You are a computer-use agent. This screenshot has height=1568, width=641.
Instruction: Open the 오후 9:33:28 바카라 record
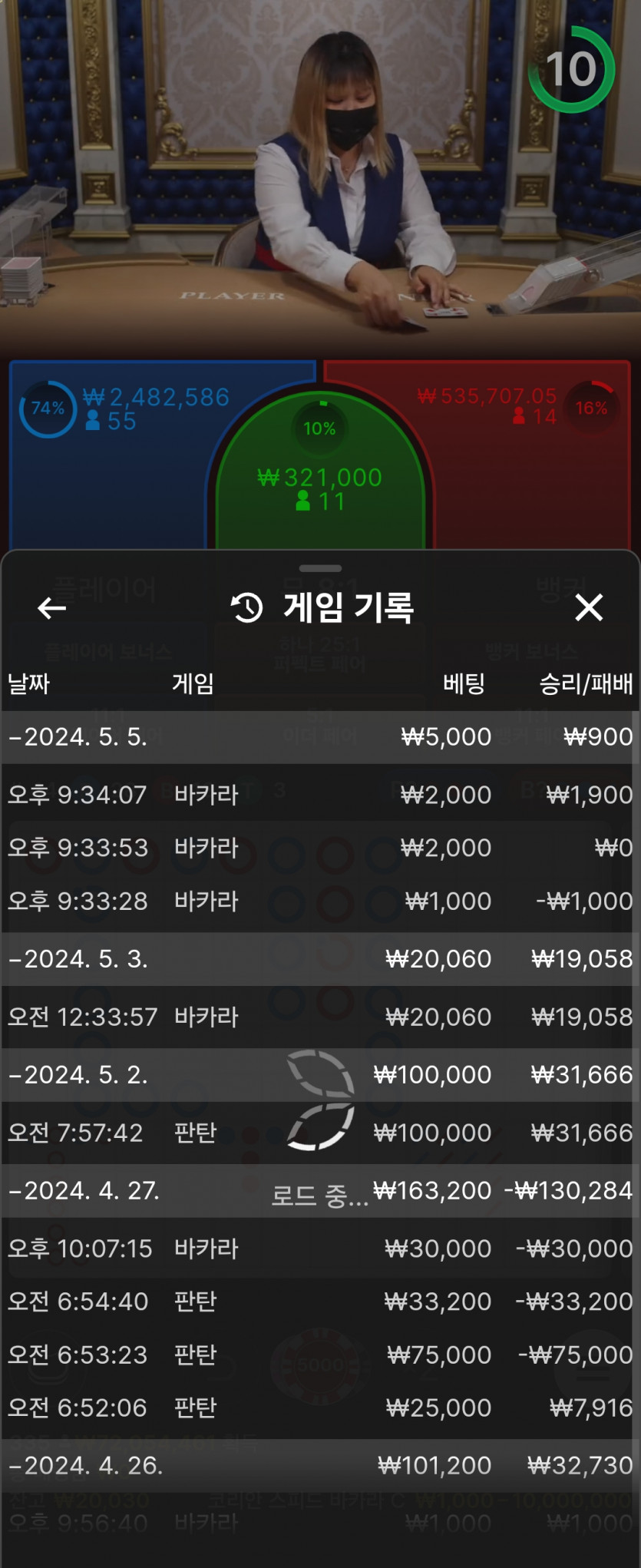[x=320, y=901]
